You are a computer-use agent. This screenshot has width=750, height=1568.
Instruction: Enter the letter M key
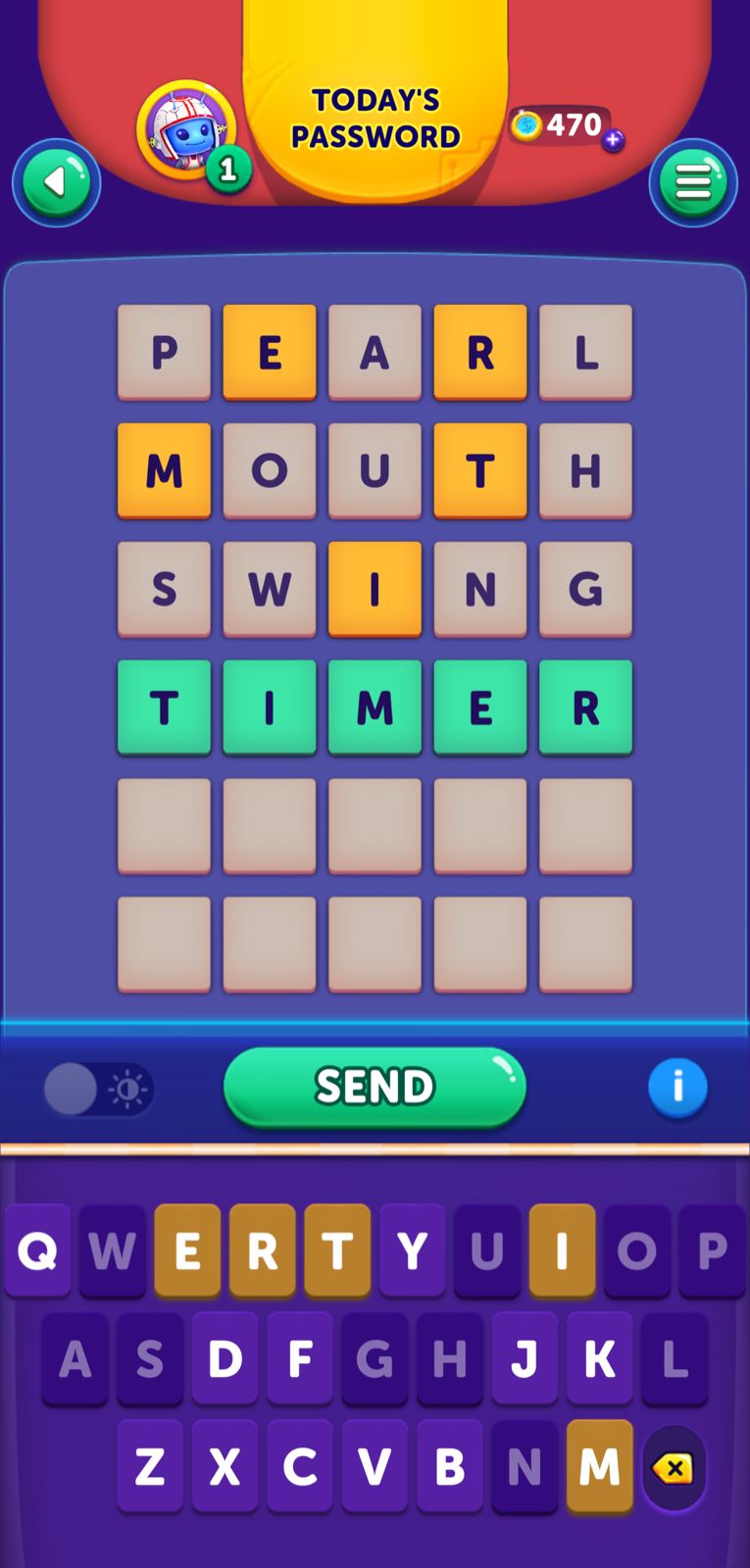coord(599,1466)
